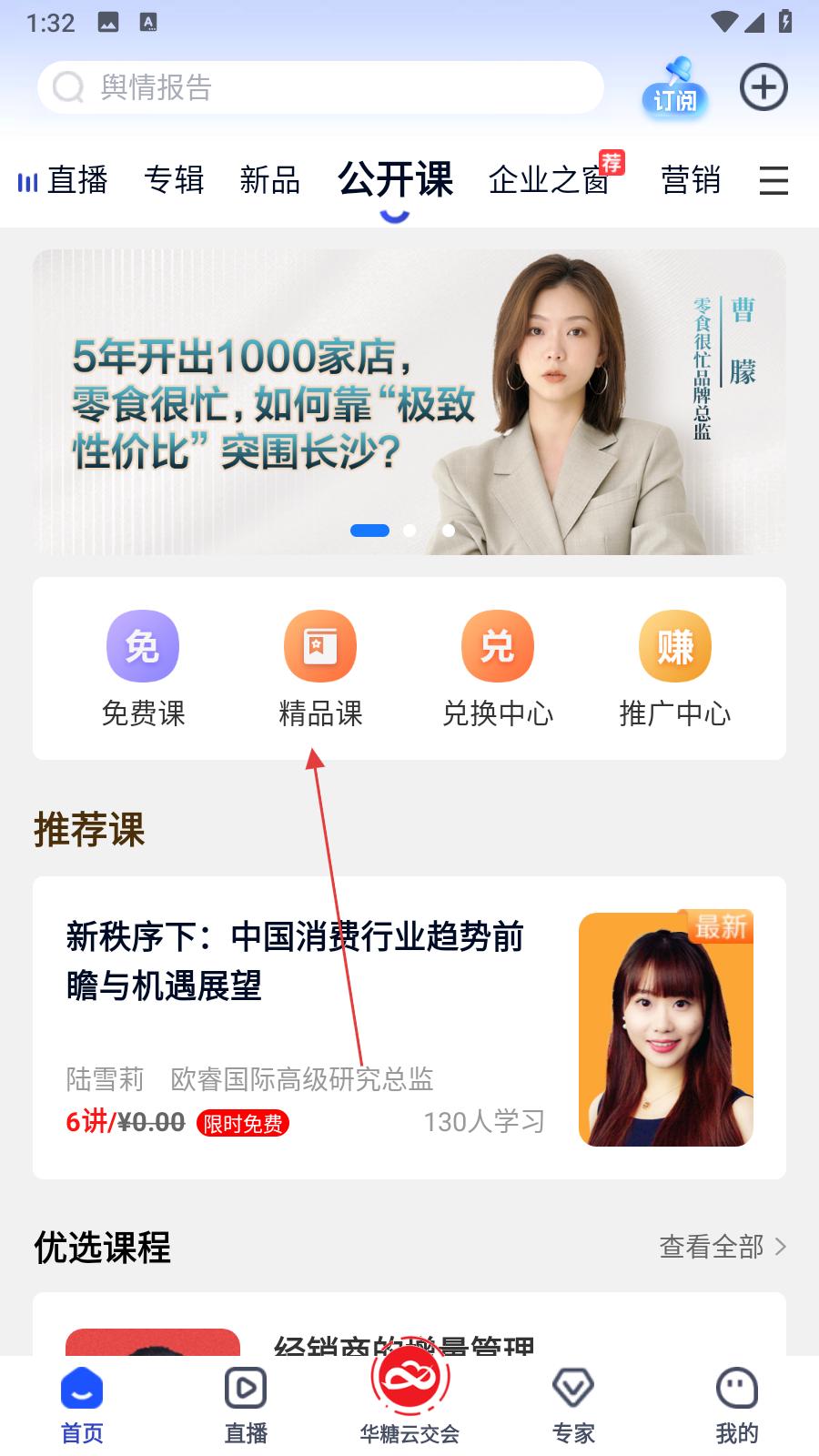
Task: Tap the 订阅 subscribe icon
Action: point(674,87)
